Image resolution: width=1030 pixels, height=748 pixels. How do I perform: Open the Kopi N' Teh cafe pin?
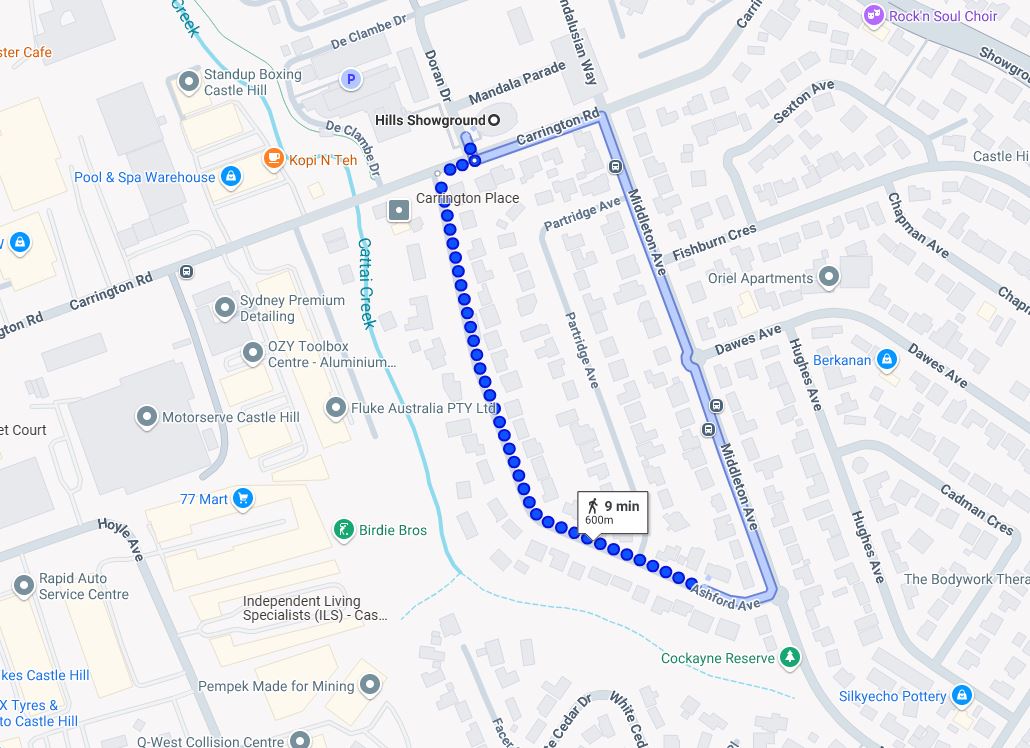[x=273, y=158]
